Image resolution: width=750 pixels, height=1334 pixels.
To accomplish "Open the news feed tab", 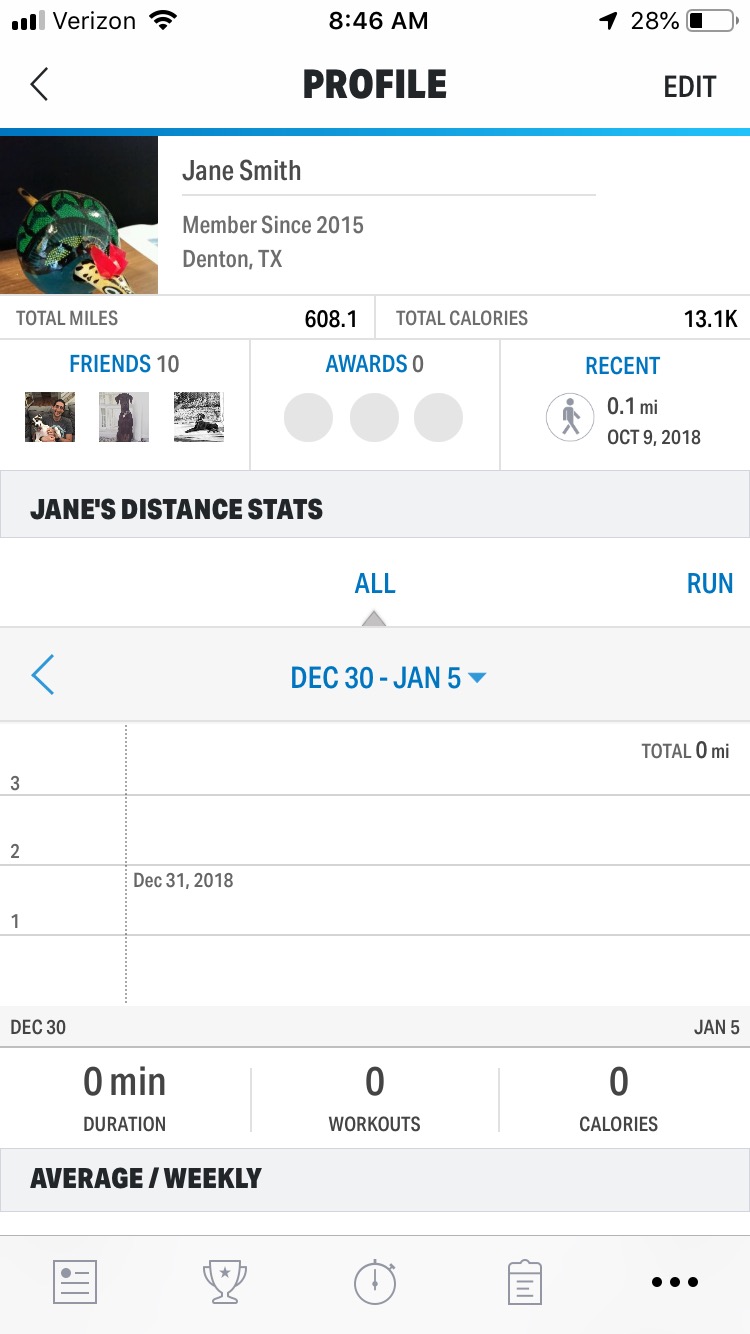I will pos(75,1282).
